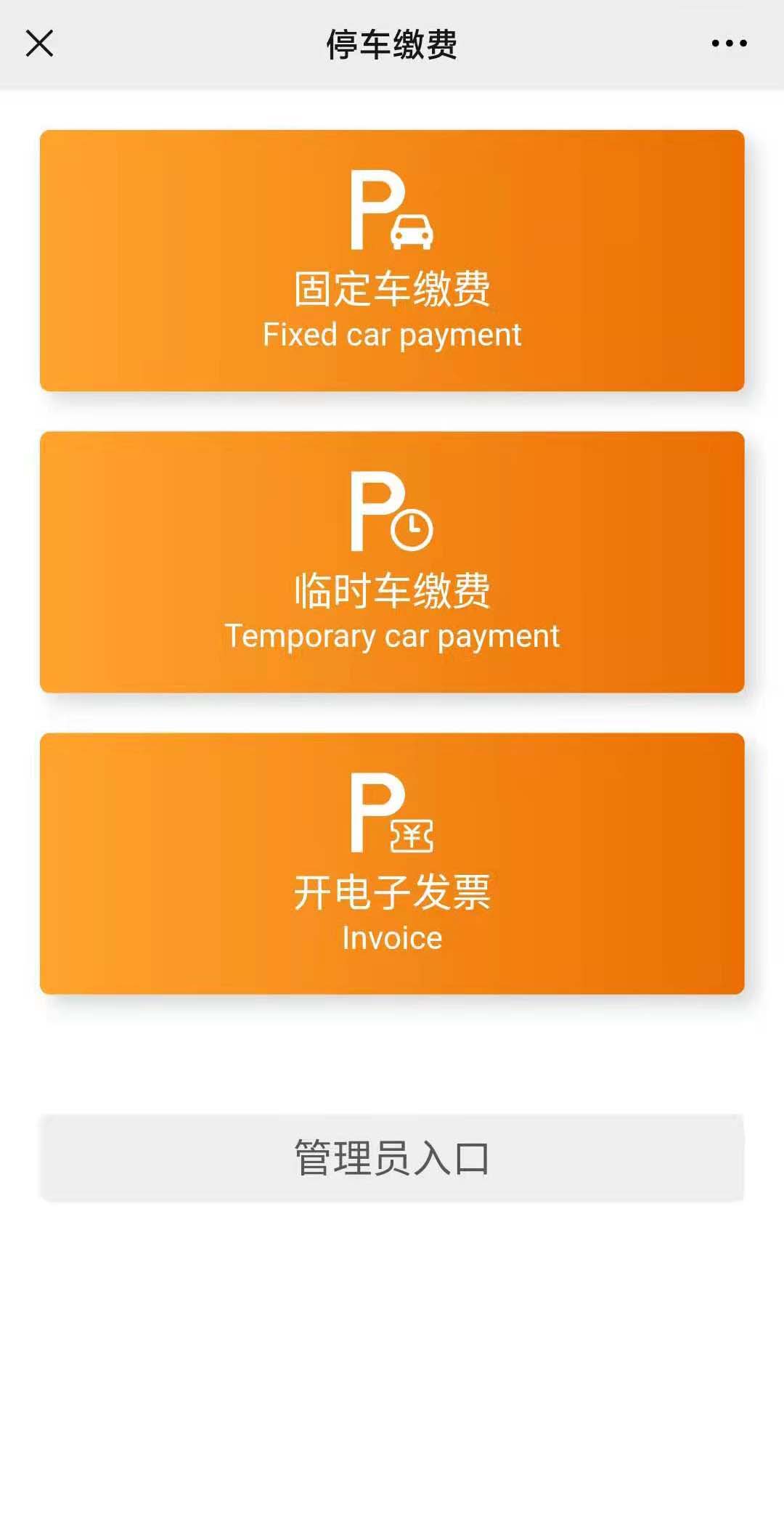Open the three-dot overflow menu

coord(729,44)
